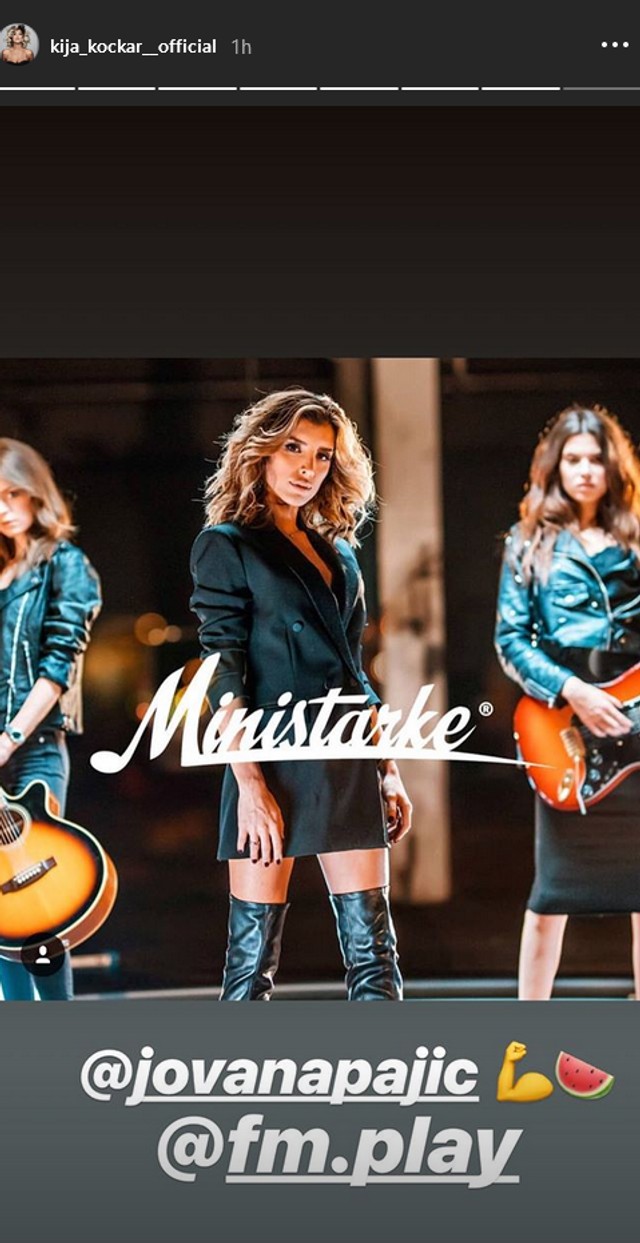Open the @jovanapajic mention
This screenshot has width=640, height=1243.
(279, 1077)
